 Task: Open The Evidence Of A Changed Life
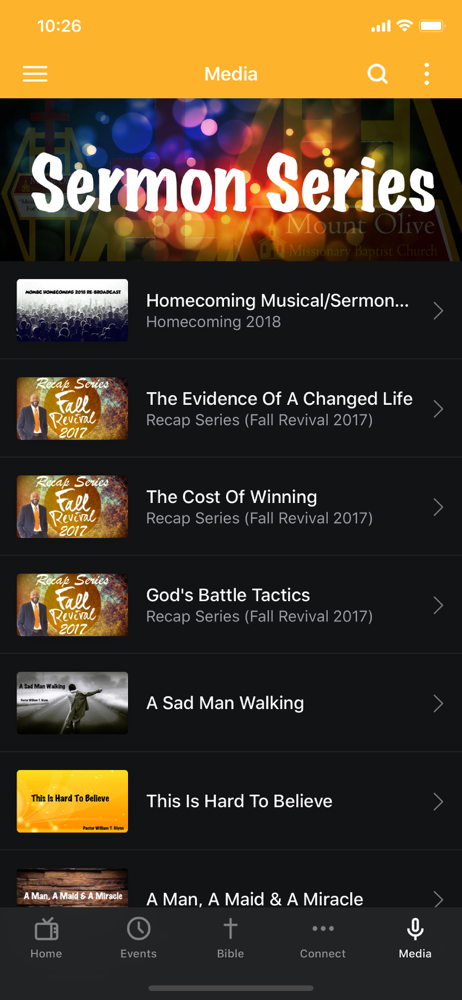tap(231, 408)
